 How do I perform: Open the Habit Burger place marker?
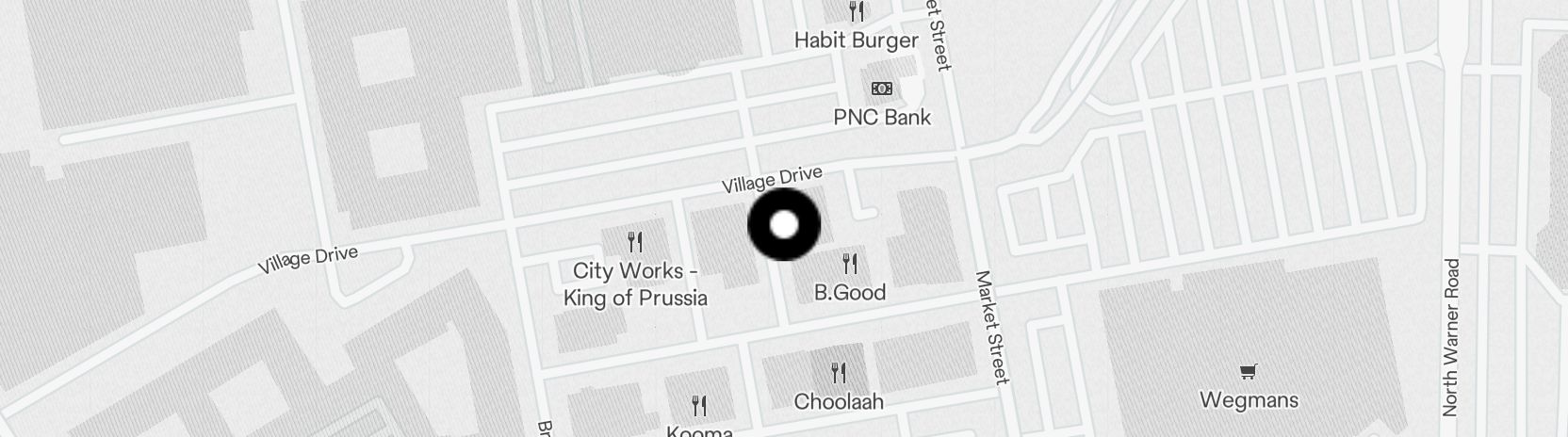(856, 13)
